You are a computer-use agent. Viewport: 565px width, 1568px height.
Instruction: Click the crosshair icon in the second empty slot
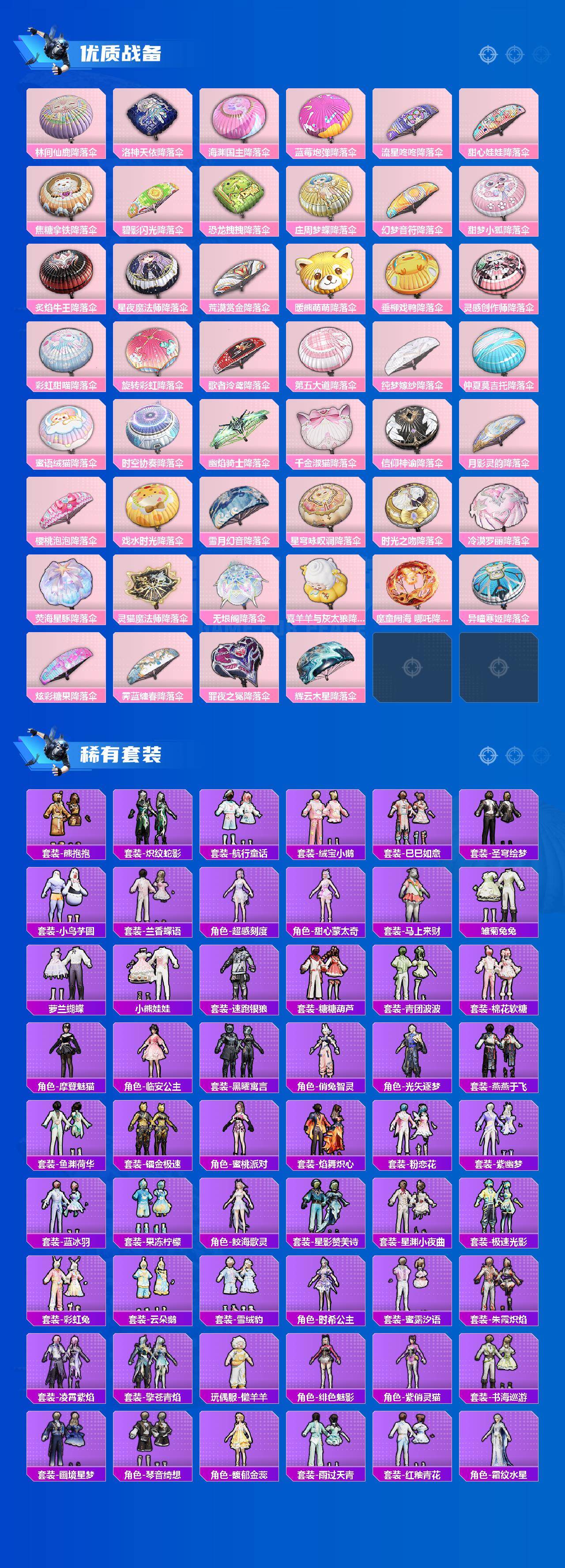coord(500,667)
